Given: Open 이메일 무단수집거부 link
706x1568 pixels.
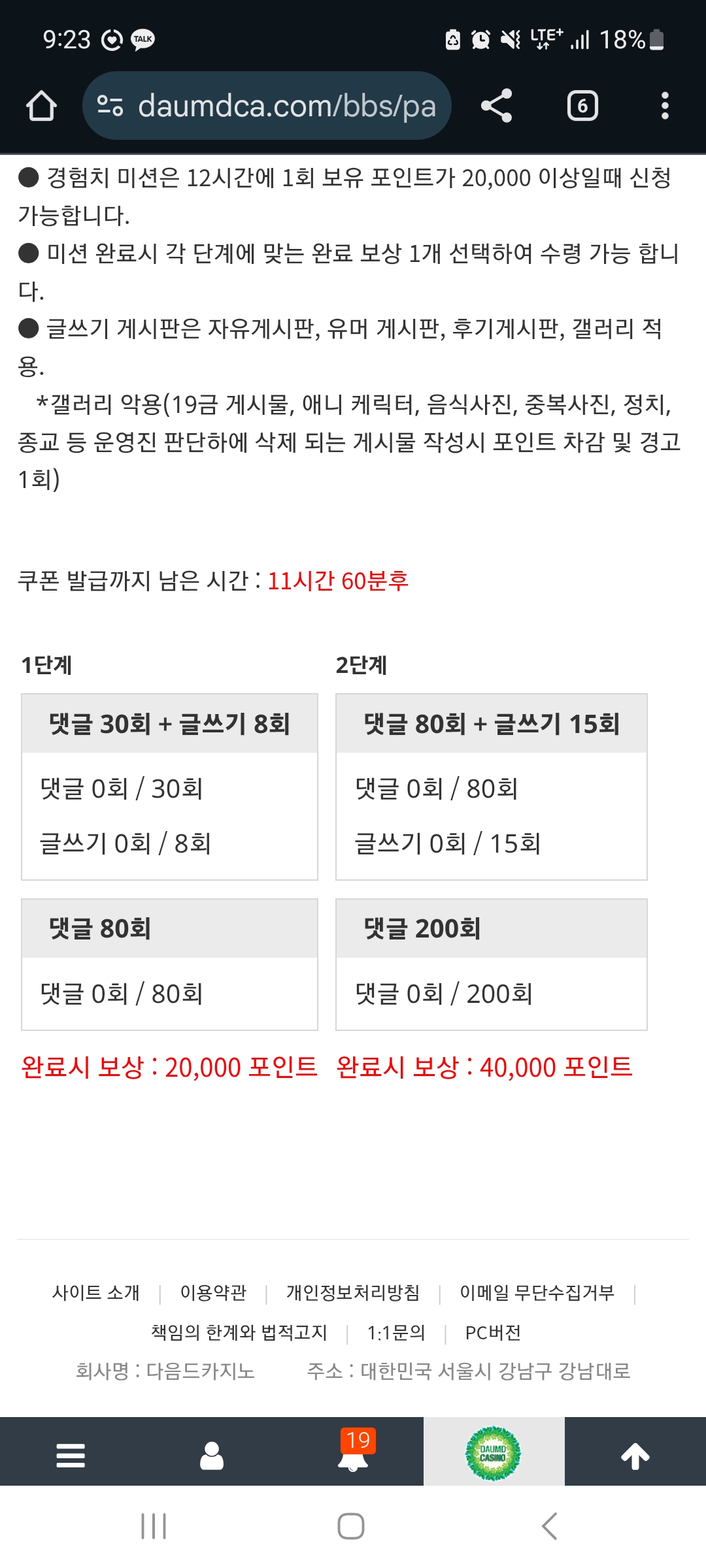Looking at the screenshot, I should 537,1292.
